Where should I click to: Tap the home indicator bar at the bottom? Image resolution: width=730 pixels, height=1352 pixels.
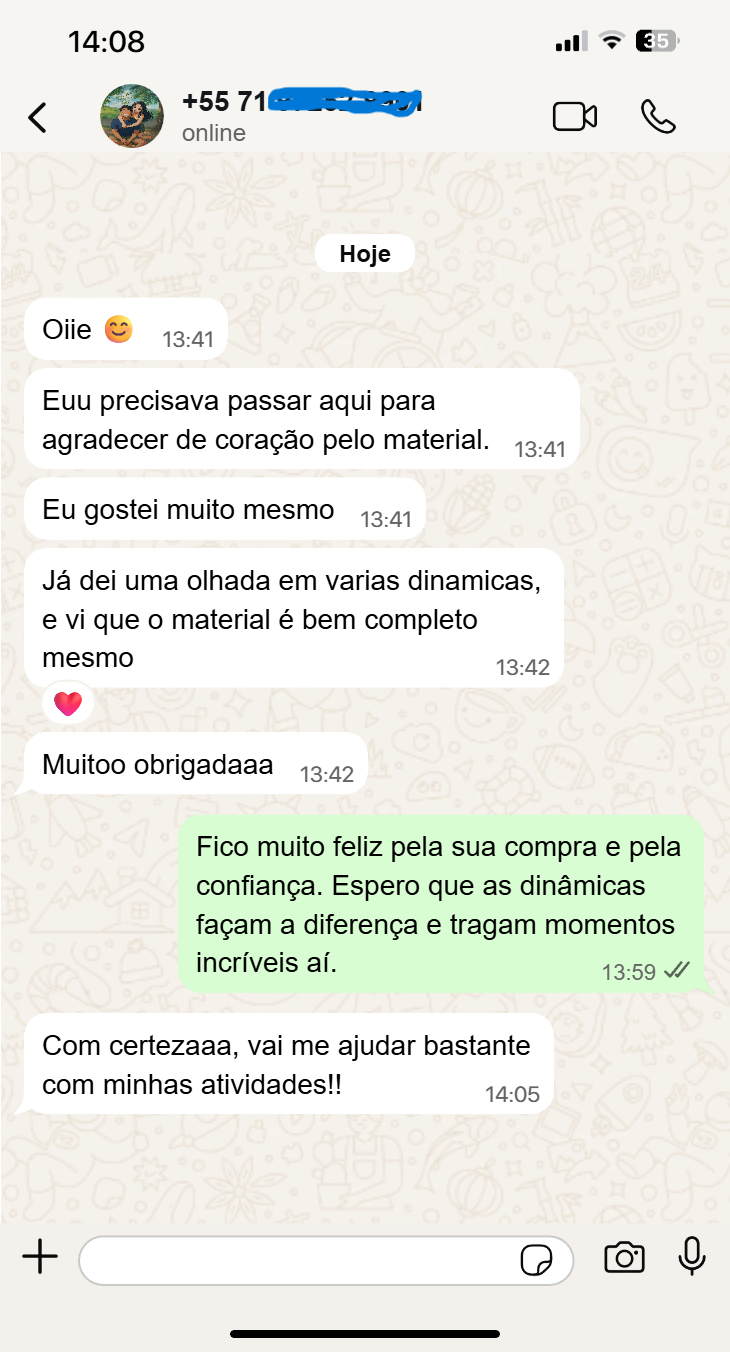[x=365, y=1332]
